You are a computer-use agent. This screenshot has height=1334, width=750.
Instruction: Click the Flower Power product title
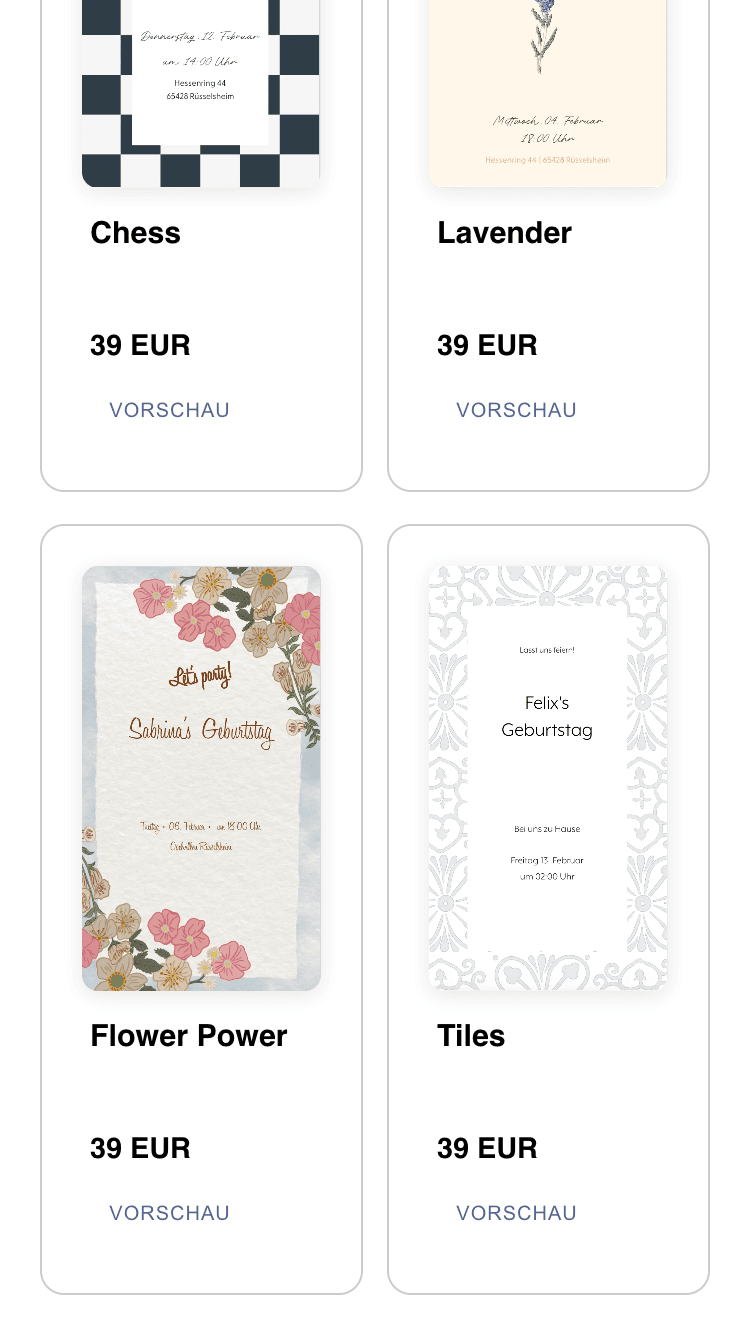(x=189, y=1036)
